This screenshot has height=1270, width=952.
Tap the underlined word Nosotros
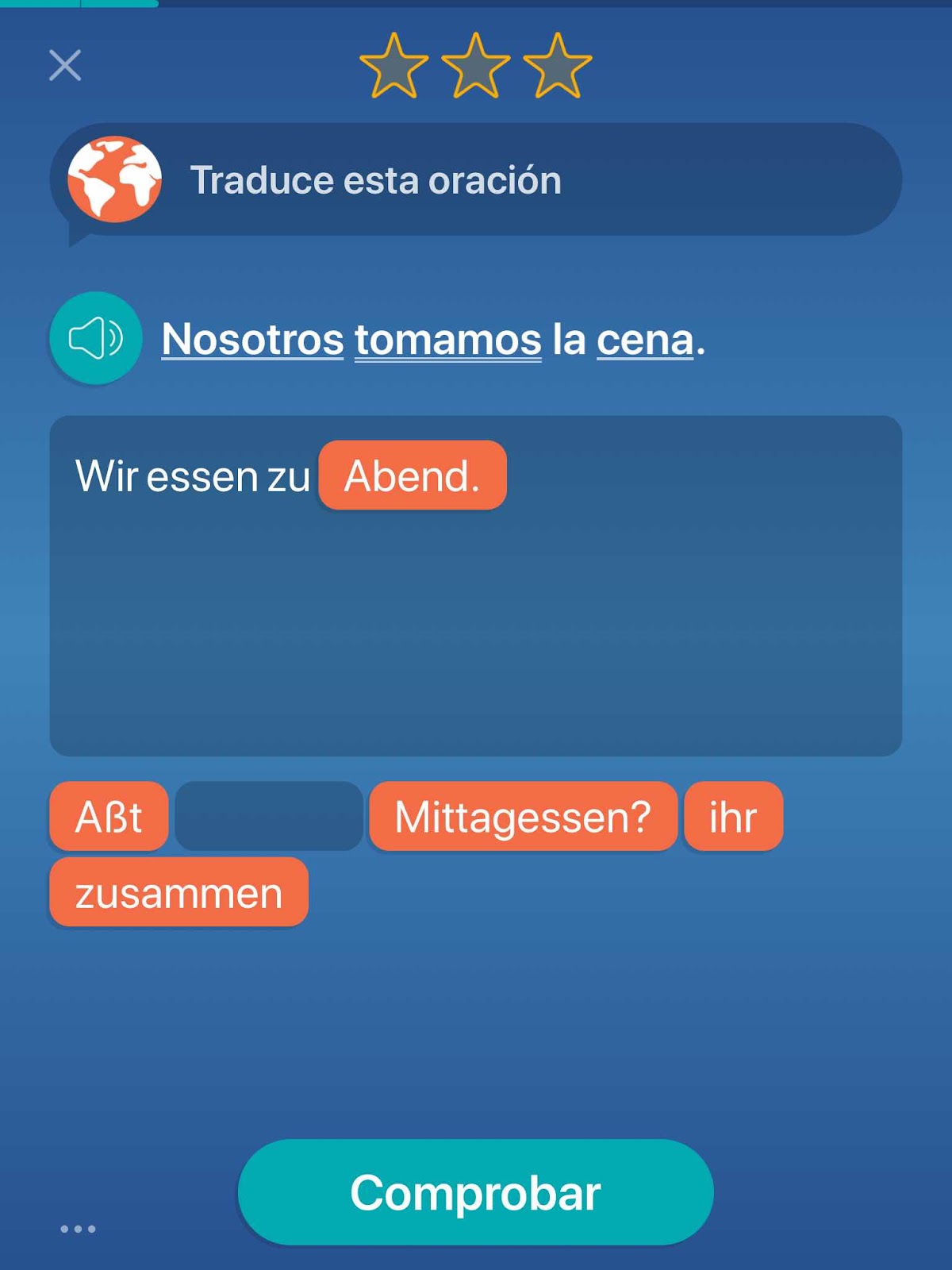pos(252,340)
